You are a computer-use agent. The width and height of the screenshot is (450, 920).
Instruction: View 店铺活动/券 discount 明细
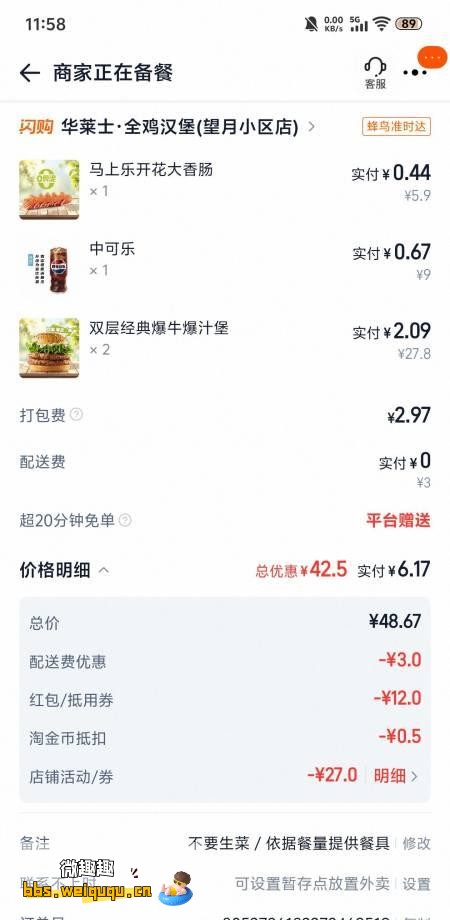pyautogui.click(x=396, y=776)
